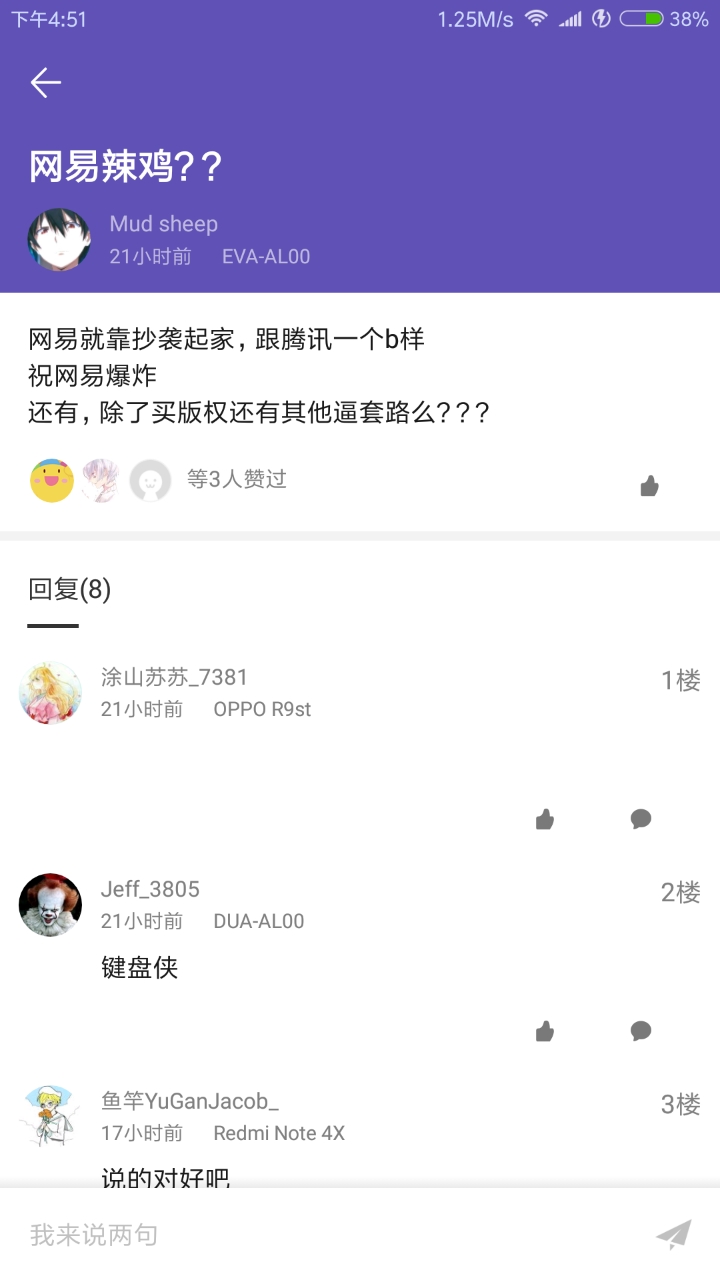The height and width of the screenshot is (1280, 720).
Task: See who liked via 等3人赞过
Action: tap(237, 480)
